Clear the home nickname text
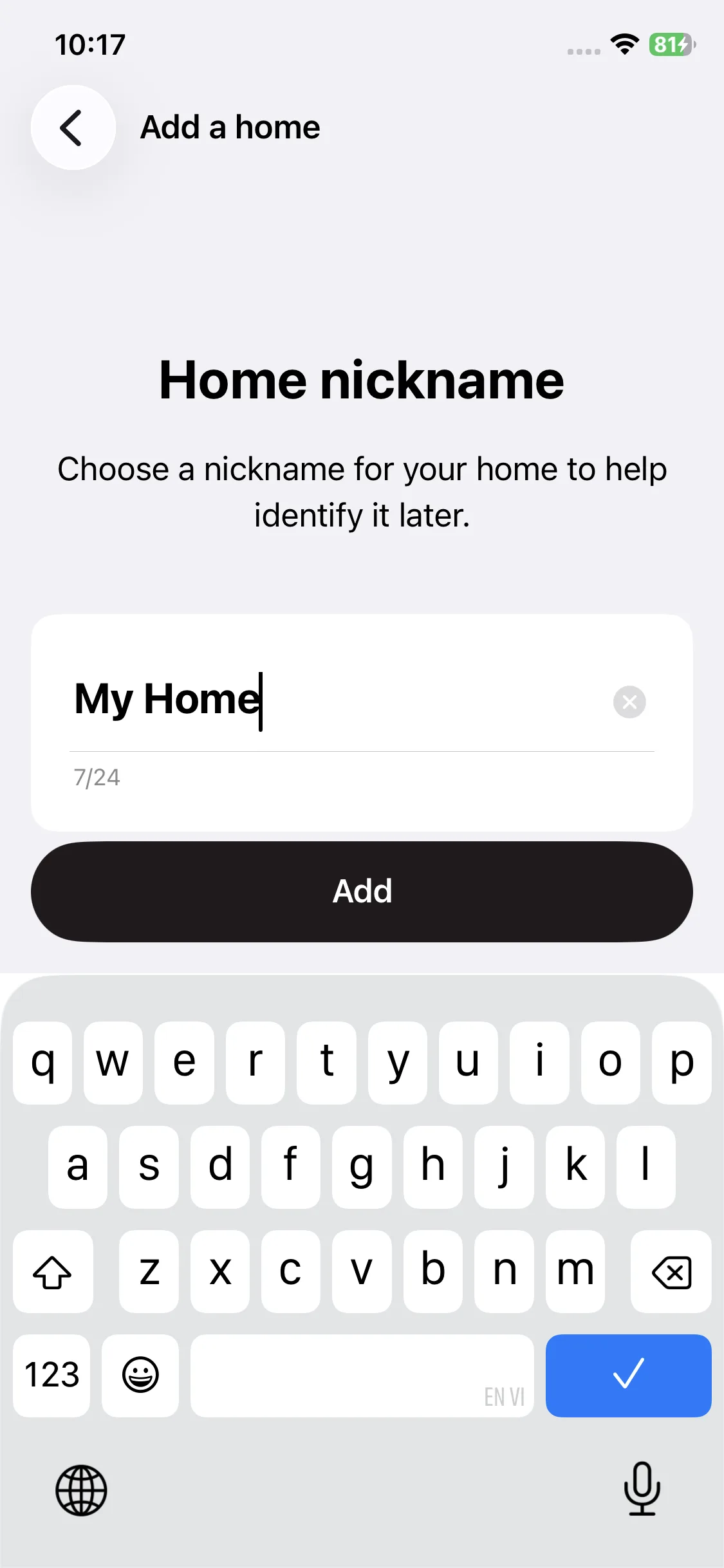 tap(629, 702)
